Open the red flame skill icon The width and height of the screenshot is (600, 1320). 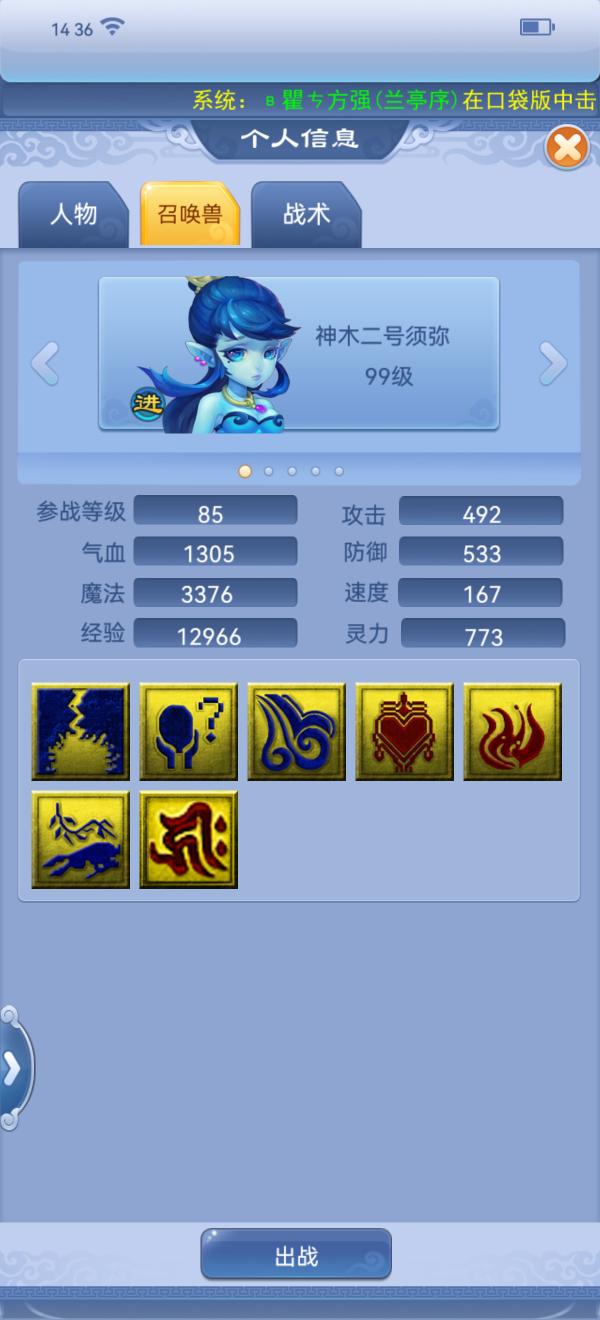pos(513,732)
